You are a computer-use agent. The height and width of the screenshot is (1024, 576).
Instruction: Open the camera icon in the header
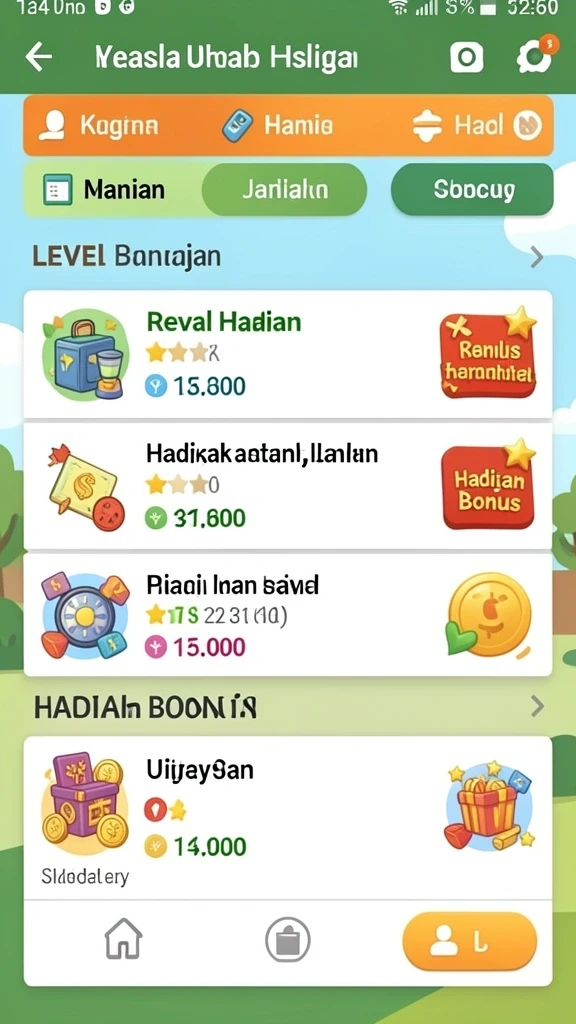click(467, 57)
